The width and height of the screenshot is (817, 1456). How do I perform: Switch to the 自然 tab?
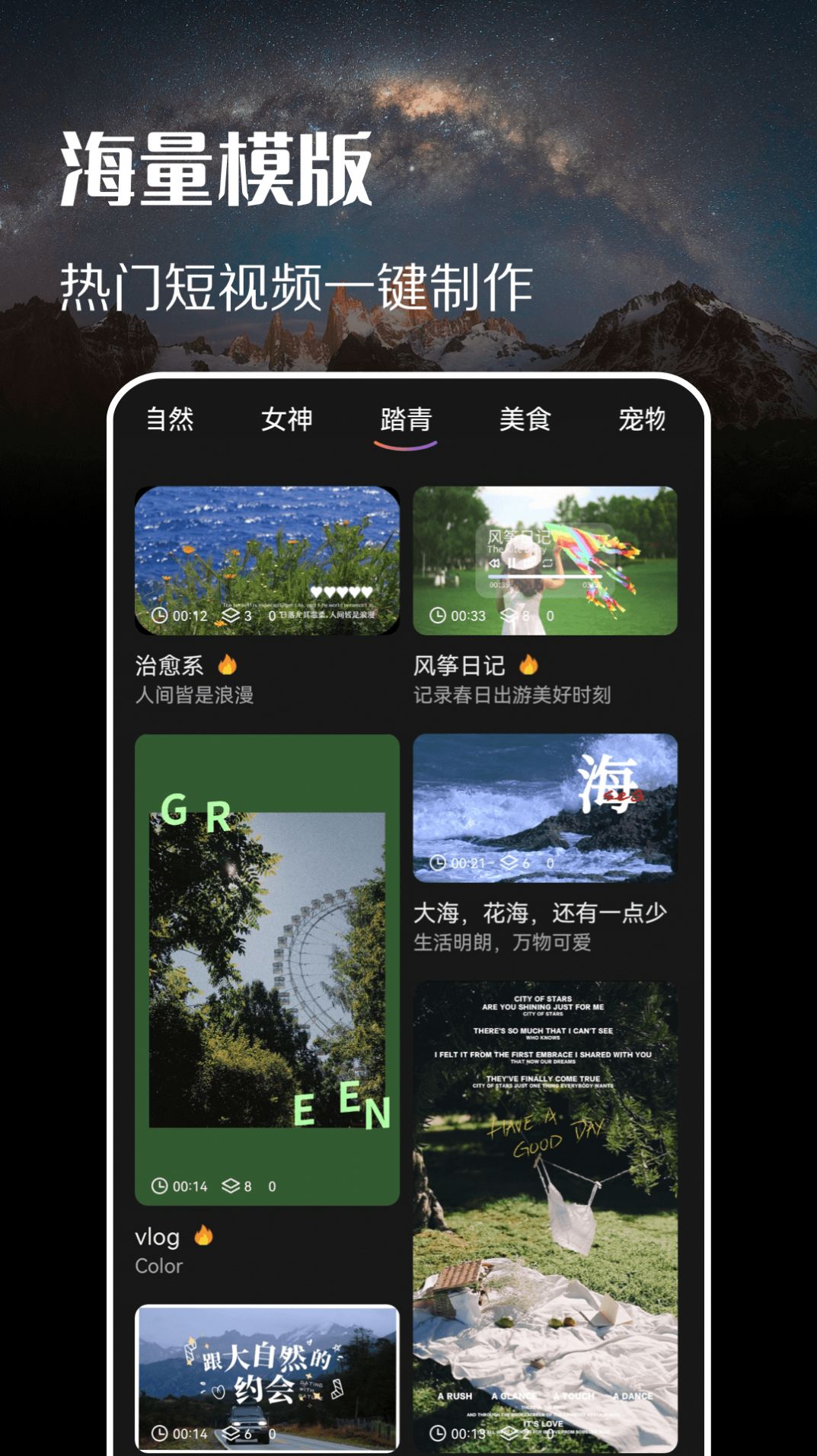[171, 419]
